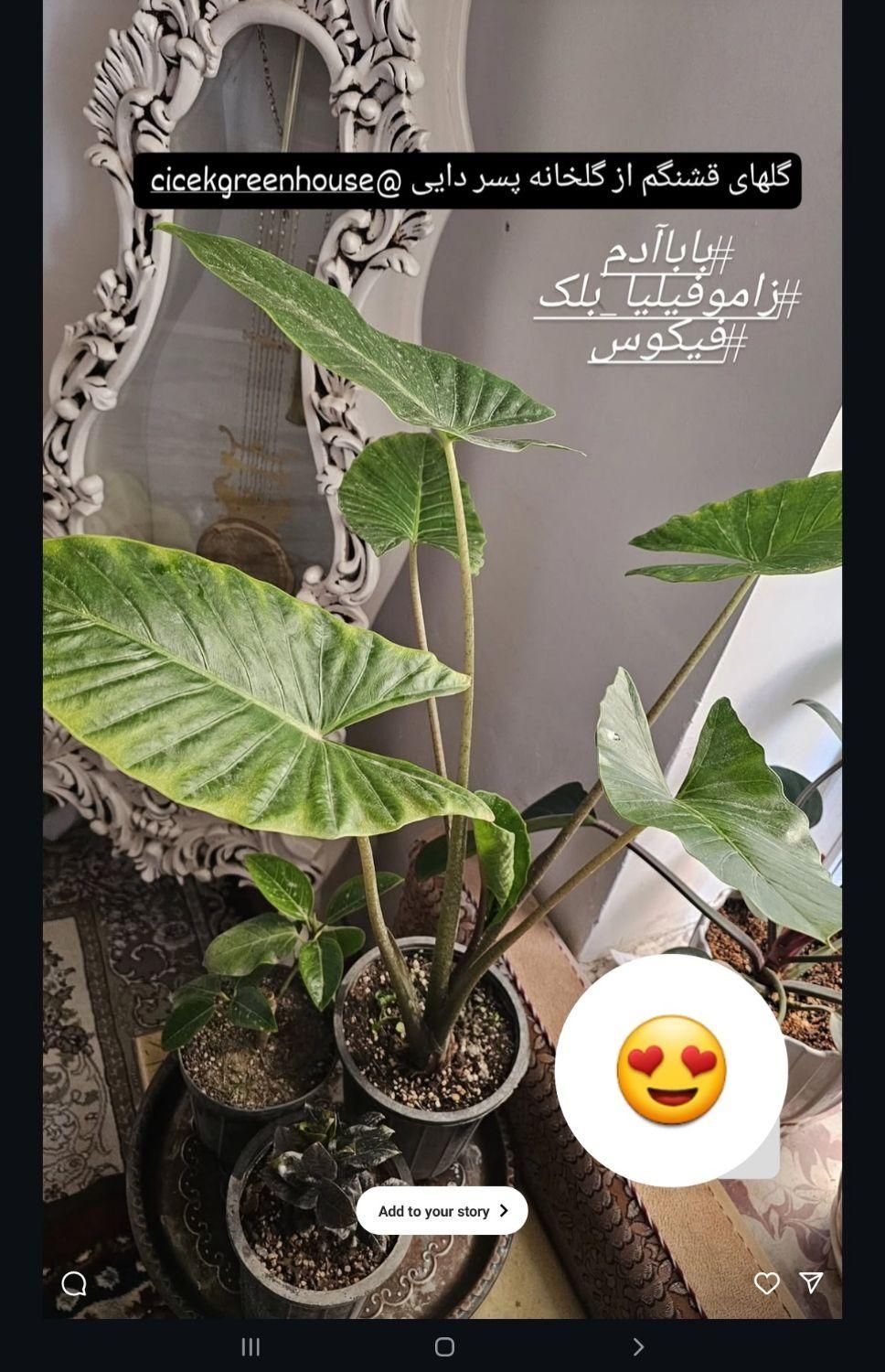The height and width of the screenshot is (1372, 885).
Task: Like this story with the heart
Action: click(766, 1283)
